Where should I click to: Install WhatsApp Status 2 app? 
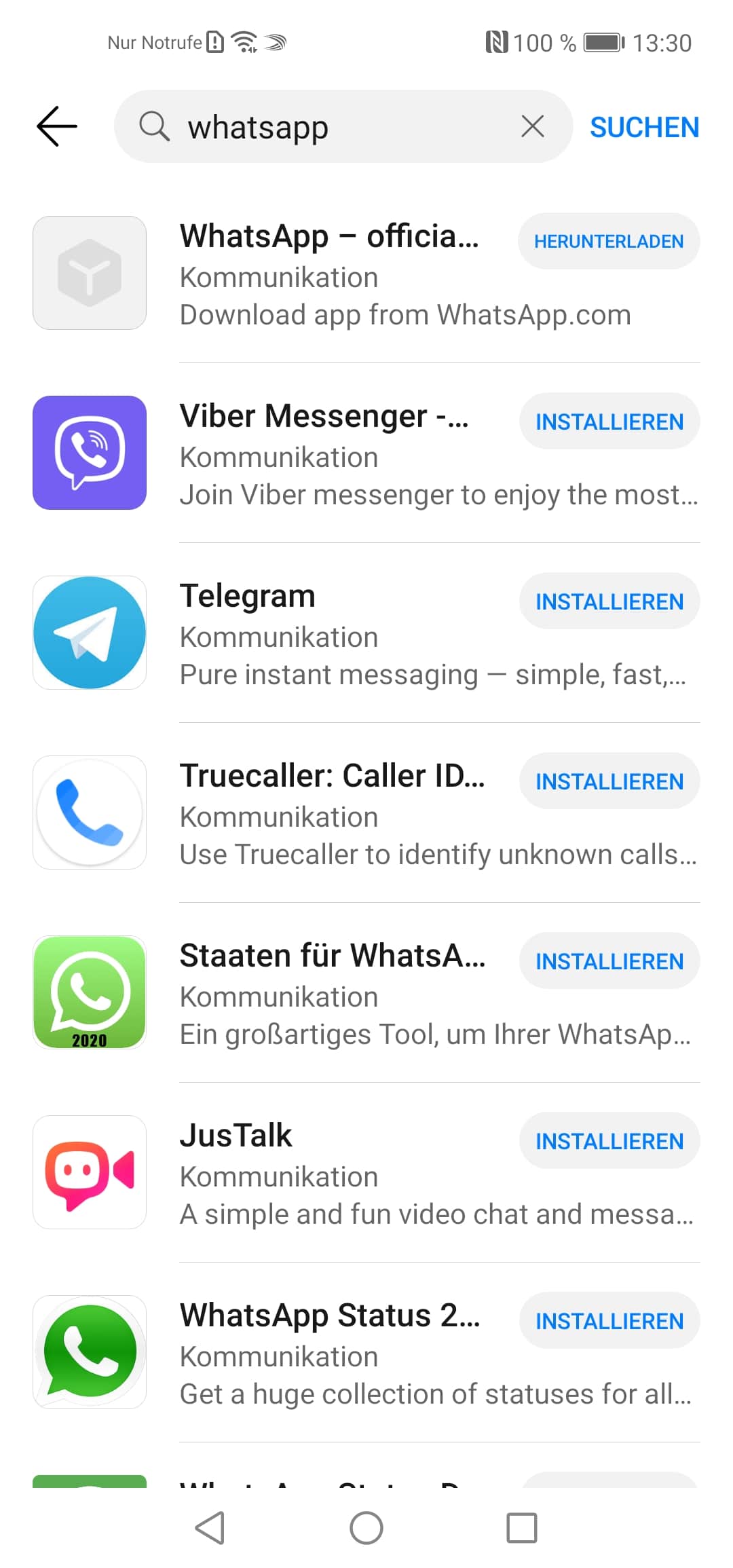point(609,1321)
